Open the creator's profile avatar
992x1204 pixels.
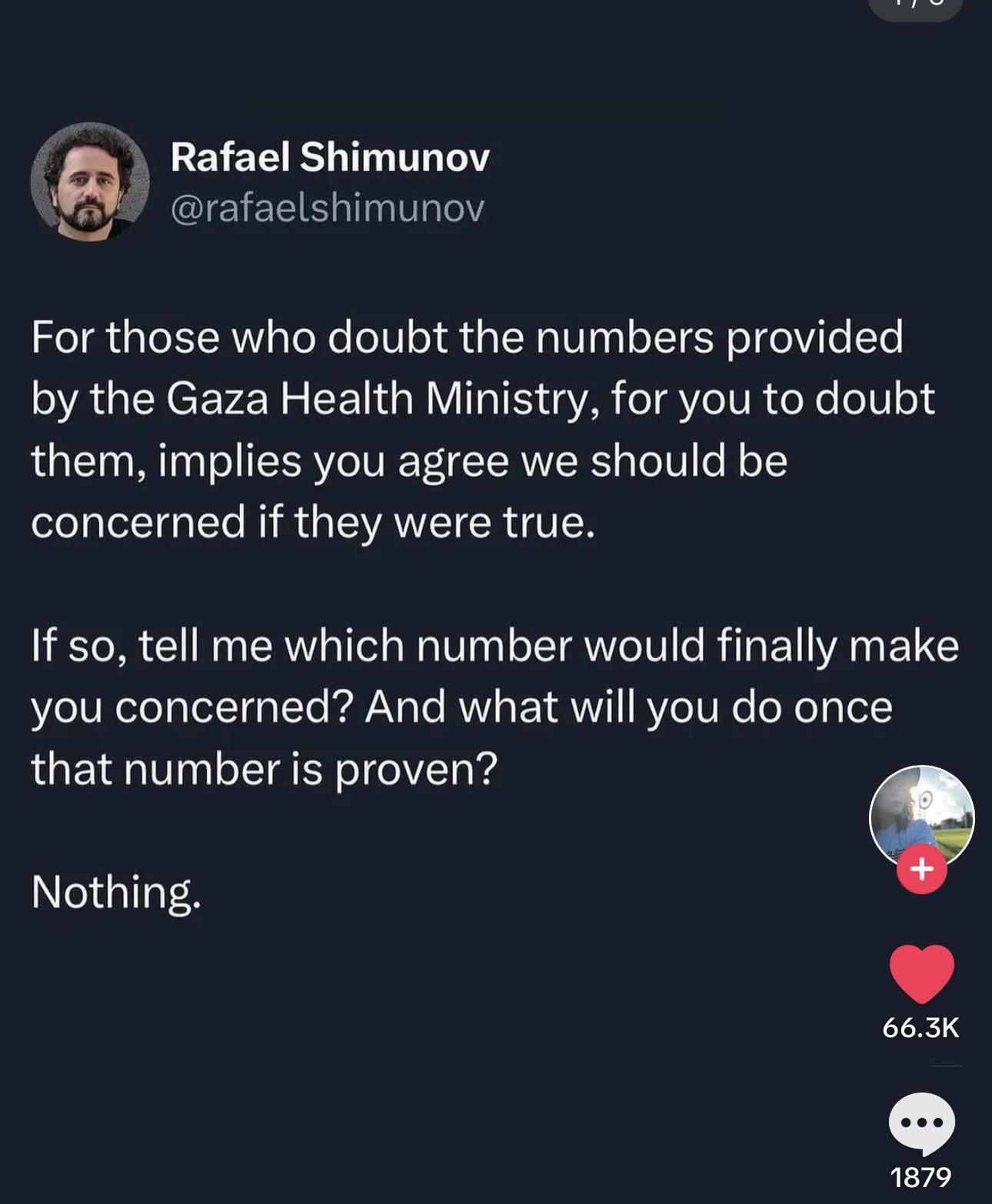coord(921,817)
